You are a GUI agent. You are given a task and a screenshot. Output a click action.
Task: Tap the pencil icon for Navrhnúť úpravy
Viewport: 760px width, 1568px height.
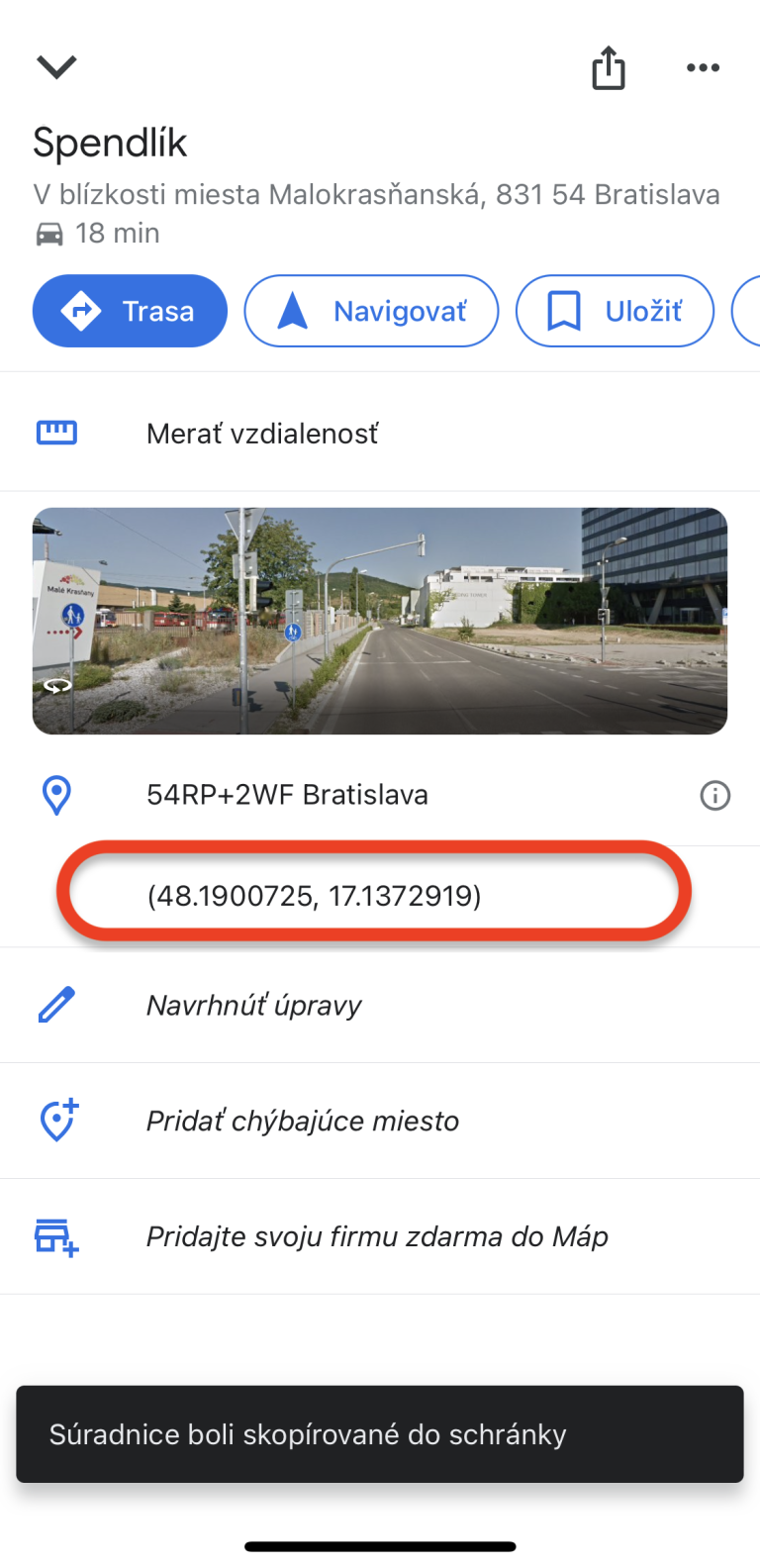point(56,1005)
